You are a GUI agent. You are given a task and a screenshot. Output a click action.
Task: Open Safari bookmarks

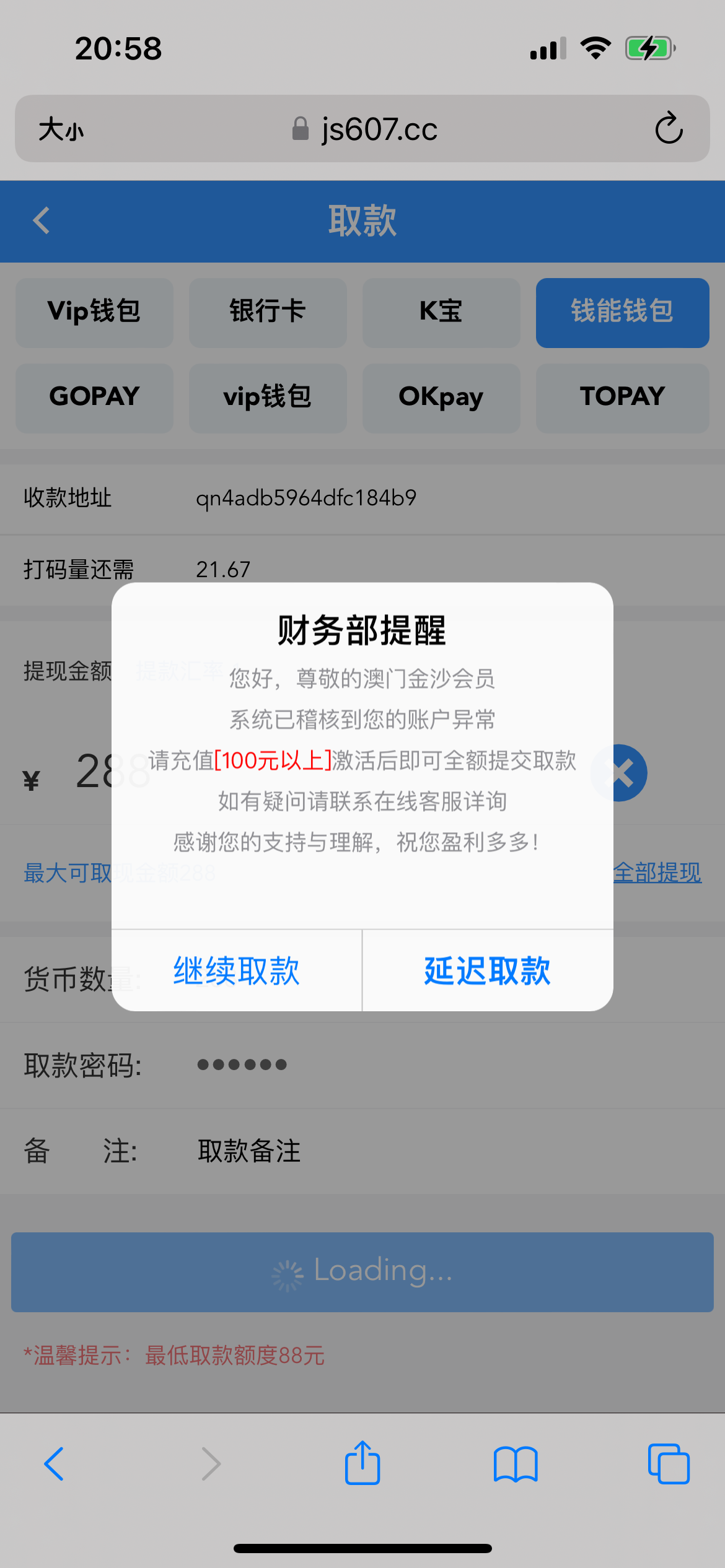[x=516, y=1463]
